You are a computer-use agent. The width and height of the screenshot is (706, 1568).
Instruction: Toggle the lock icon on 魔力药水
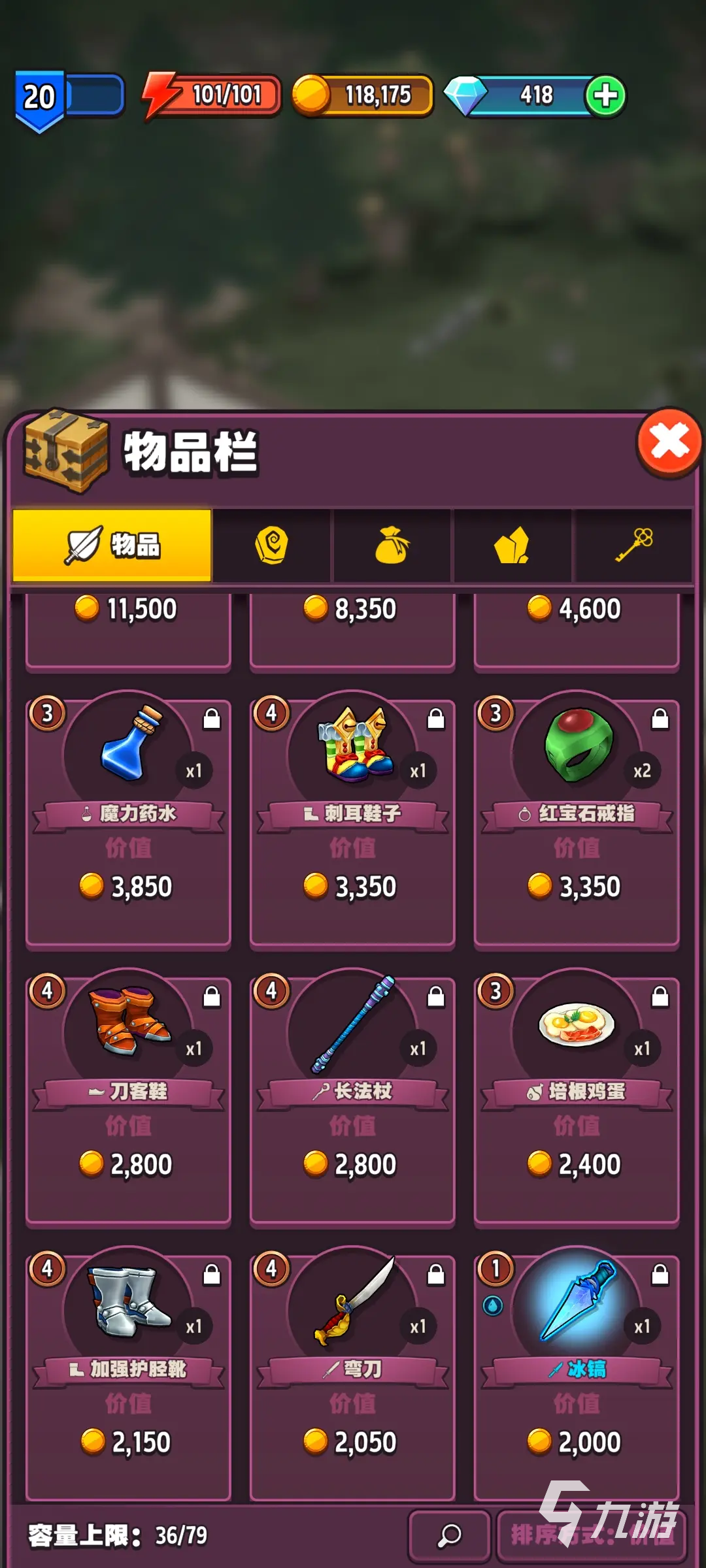pyautogui.click(x=212, y=719)
